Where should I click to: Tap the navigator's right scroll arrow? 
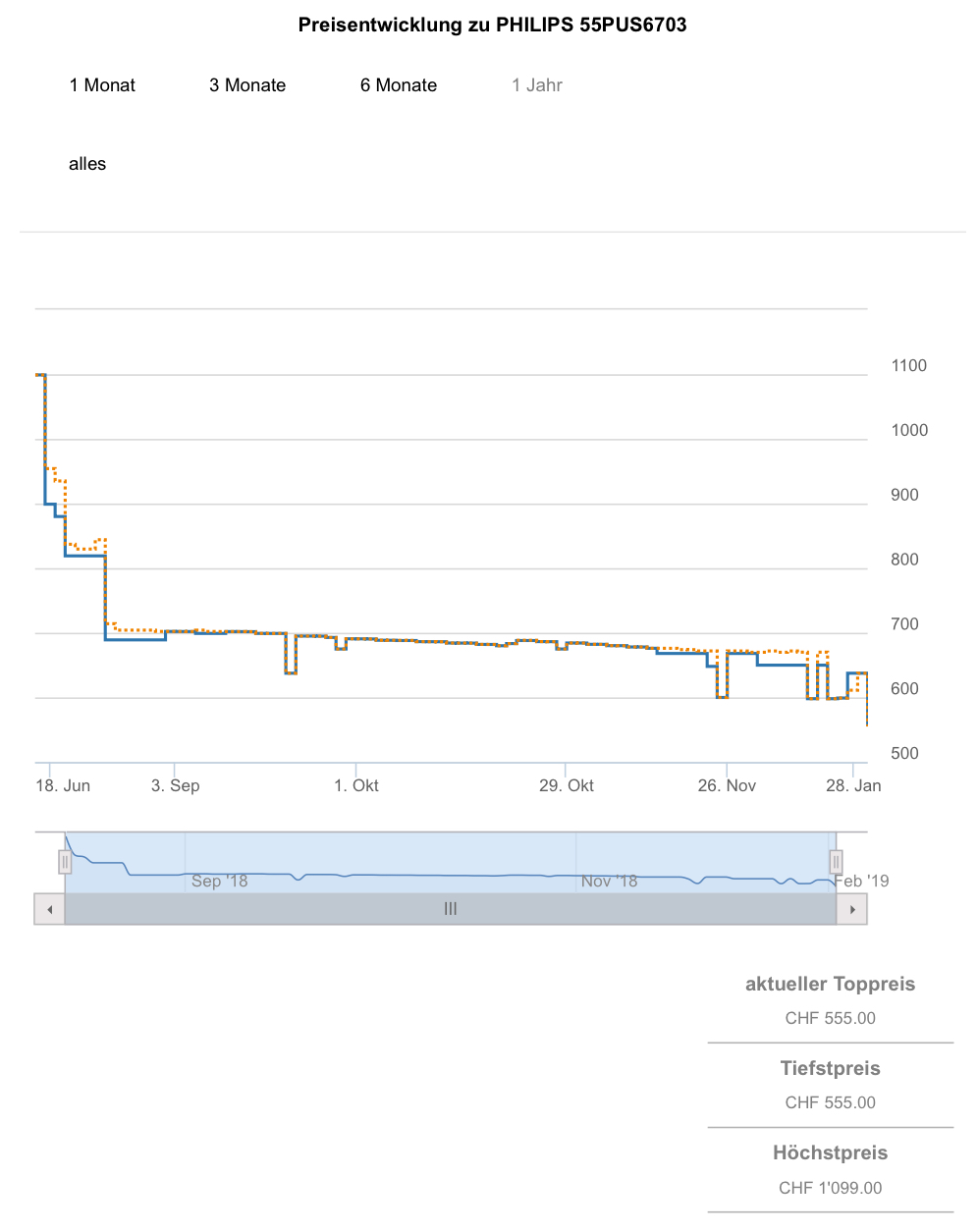852,909
